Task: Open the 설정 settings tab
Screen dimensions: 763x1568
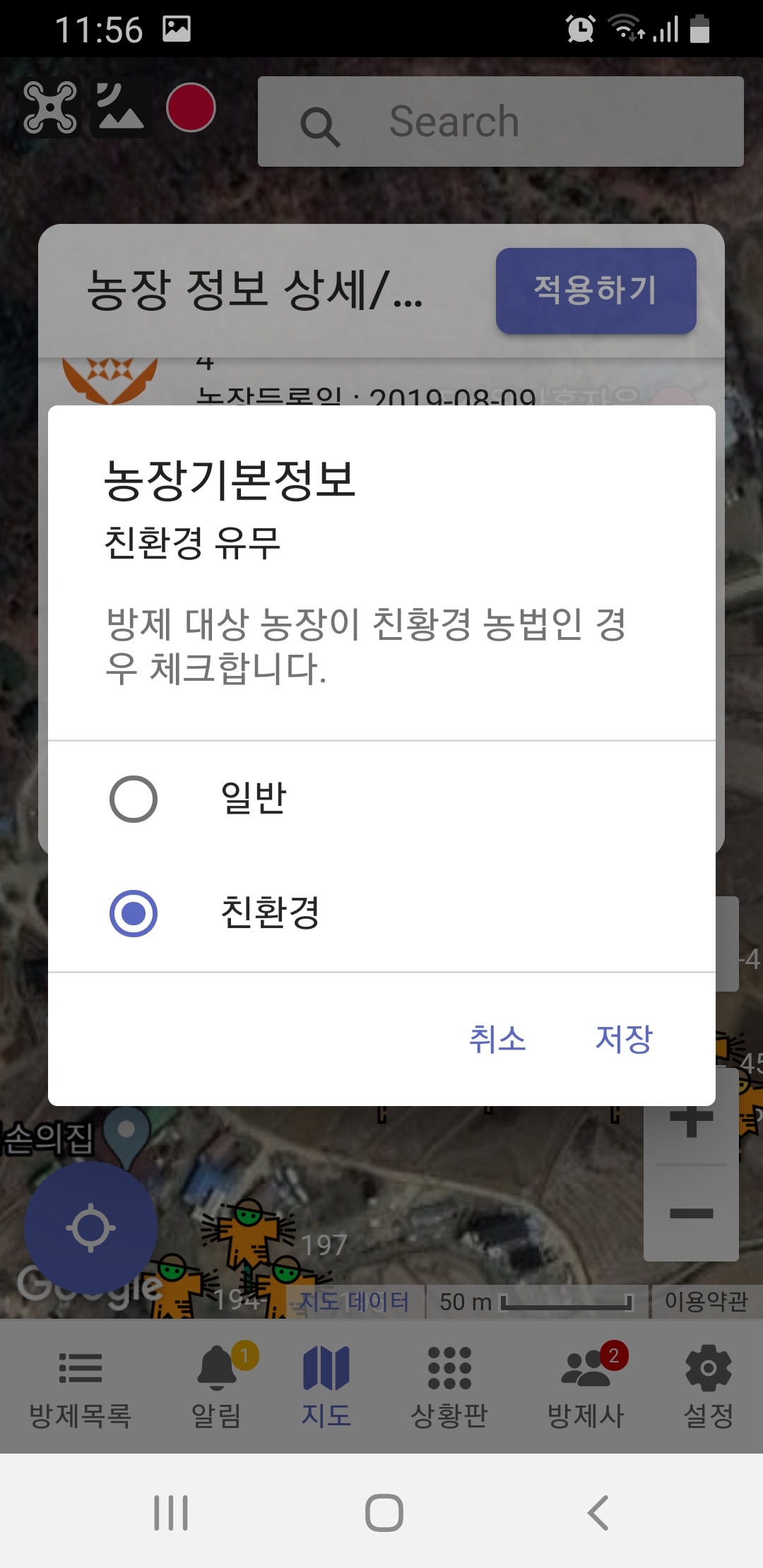Action: (708, 1387)
